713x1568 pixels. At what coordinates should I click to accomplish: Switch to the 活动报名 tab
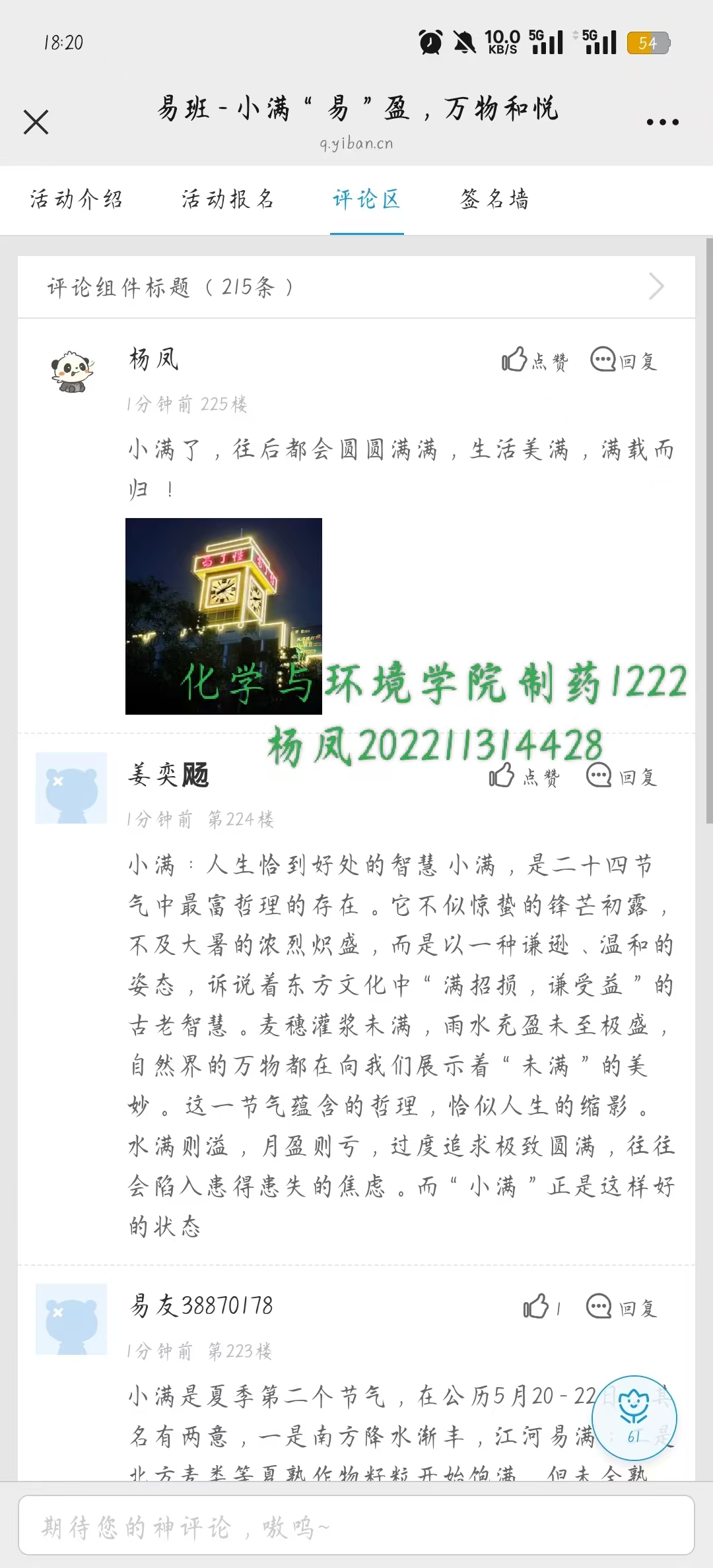[228, 199]
